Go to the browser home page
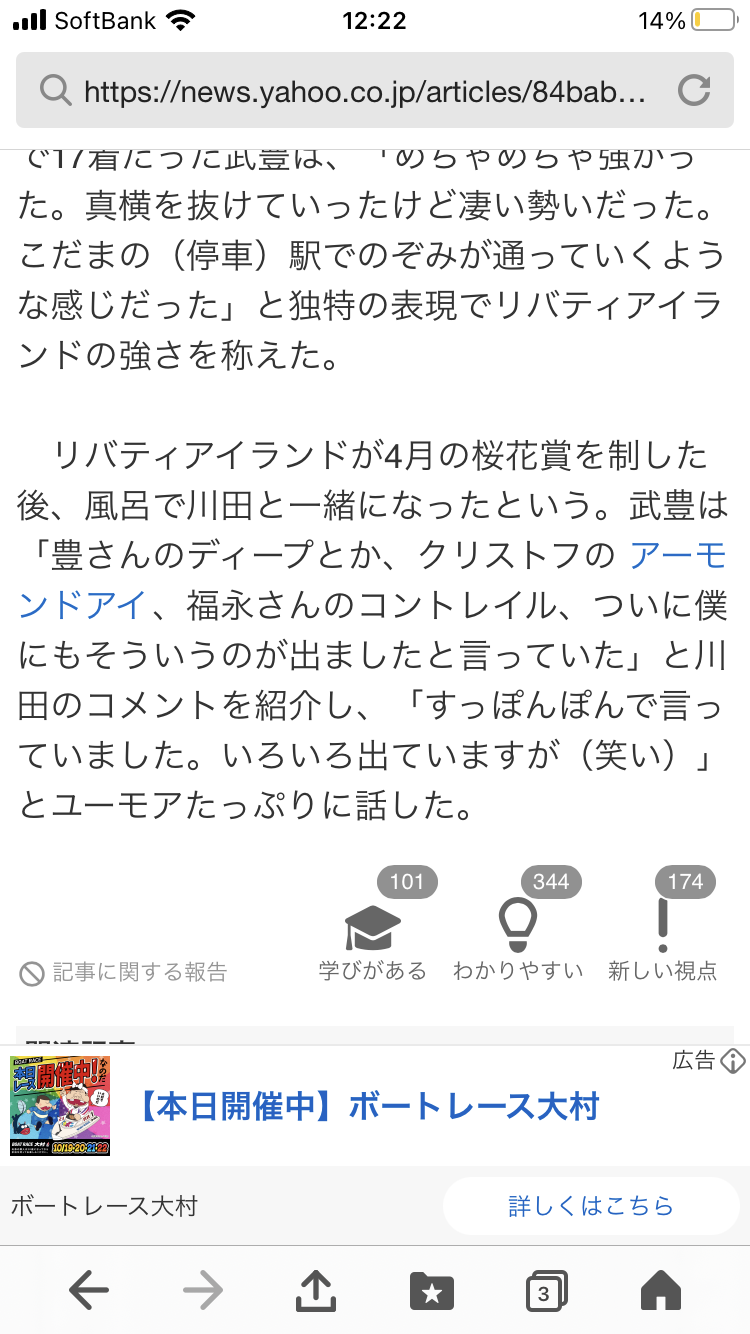This screenshot has width=750, height=1334. pos(660,1292)
